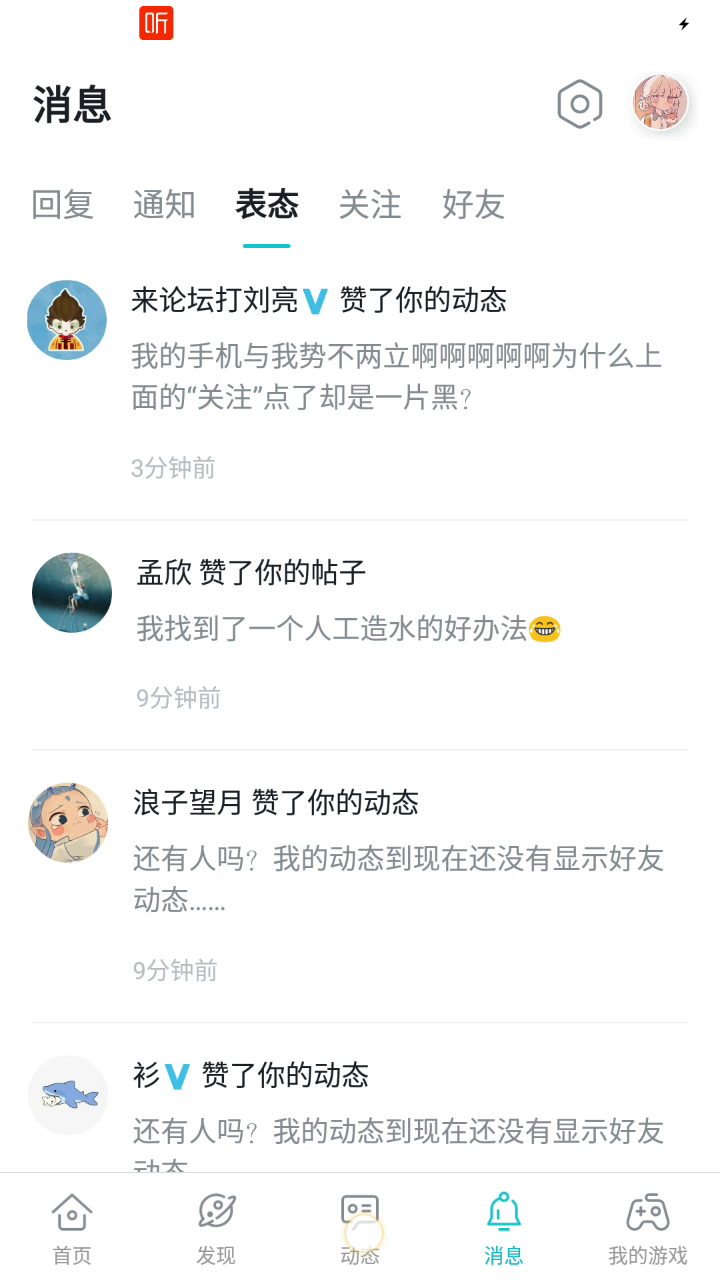Open 衫's like notification

pyautogui.click(x=360, y=1098)
